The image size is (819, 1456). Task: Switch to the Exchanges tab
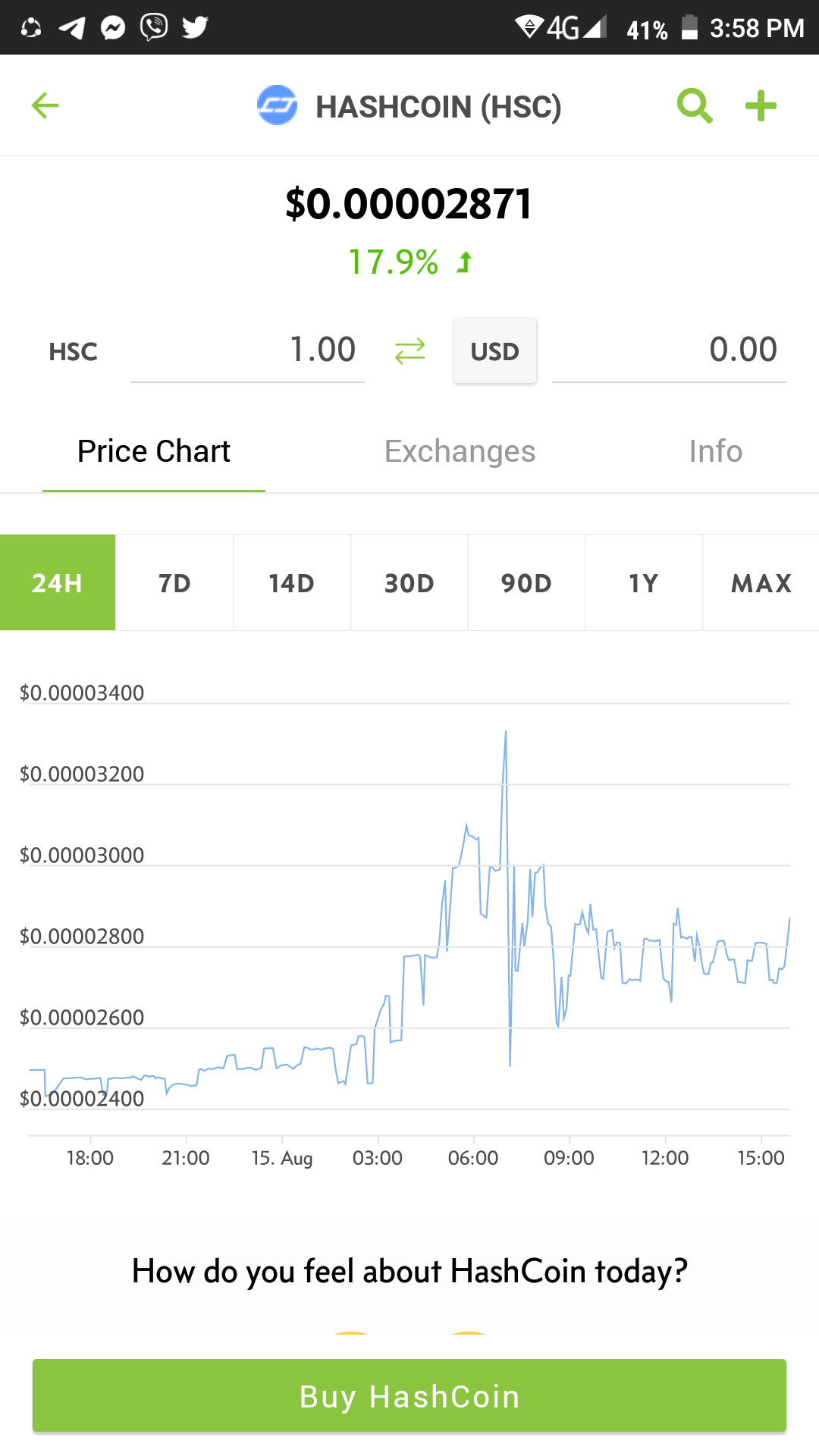click(x=460, y=451)
